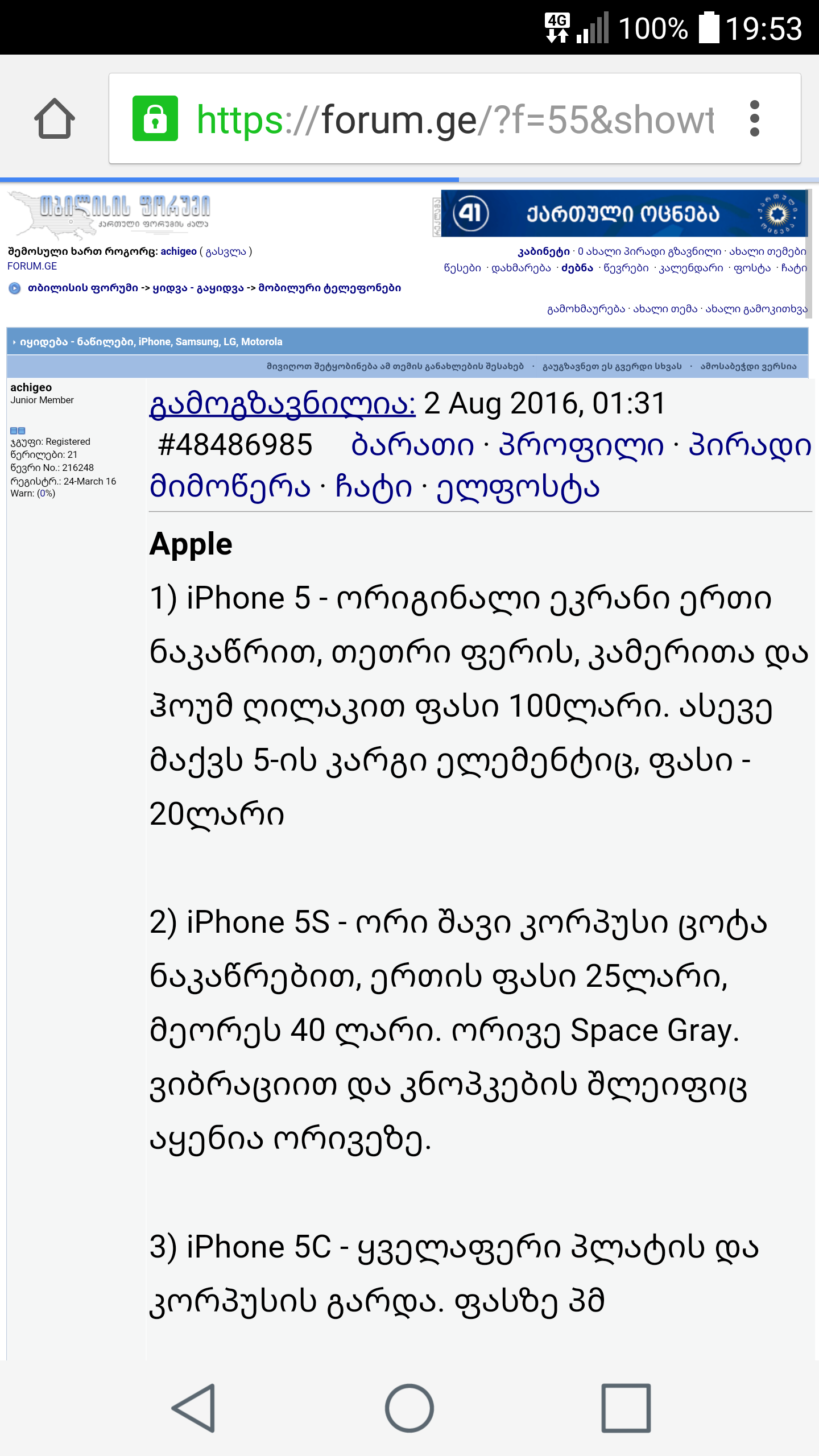
Task: Go to მობილური ტელეფონები breadcrumb
Action: (329, 288)
